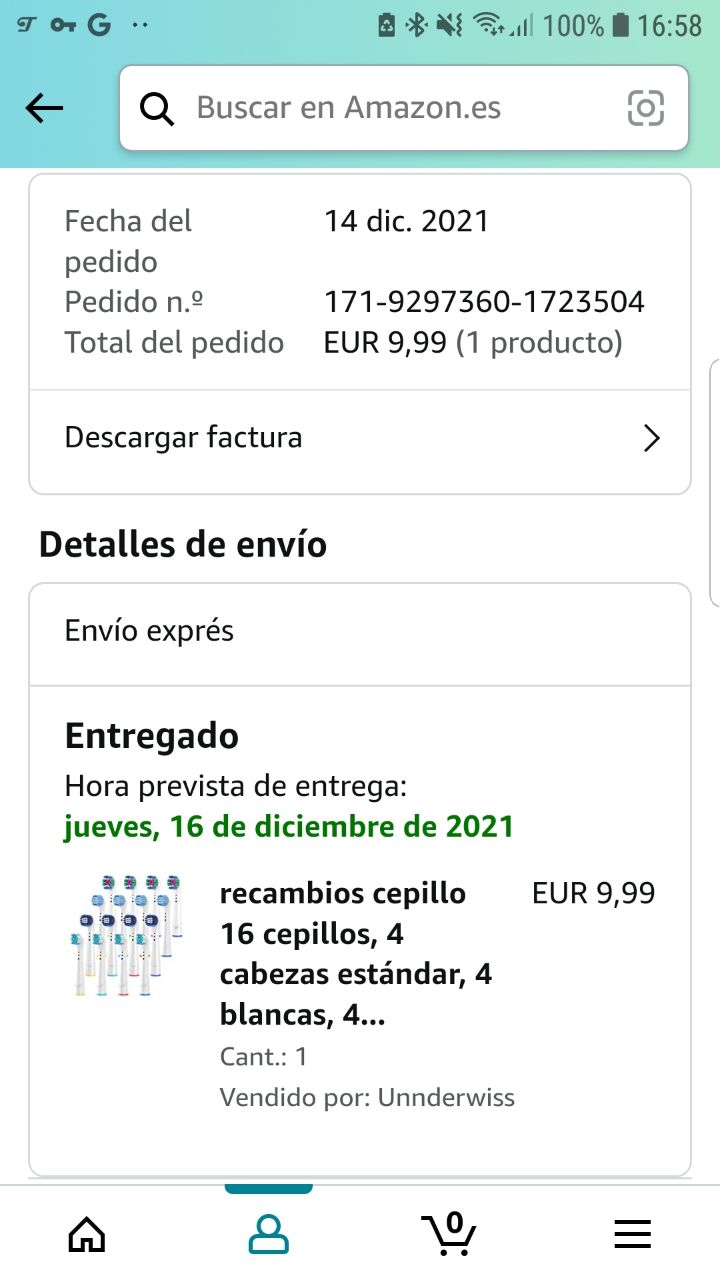The image size is (720, 1280).
Task: Open the hamburger menu tab
Action: coord(632,1234)
